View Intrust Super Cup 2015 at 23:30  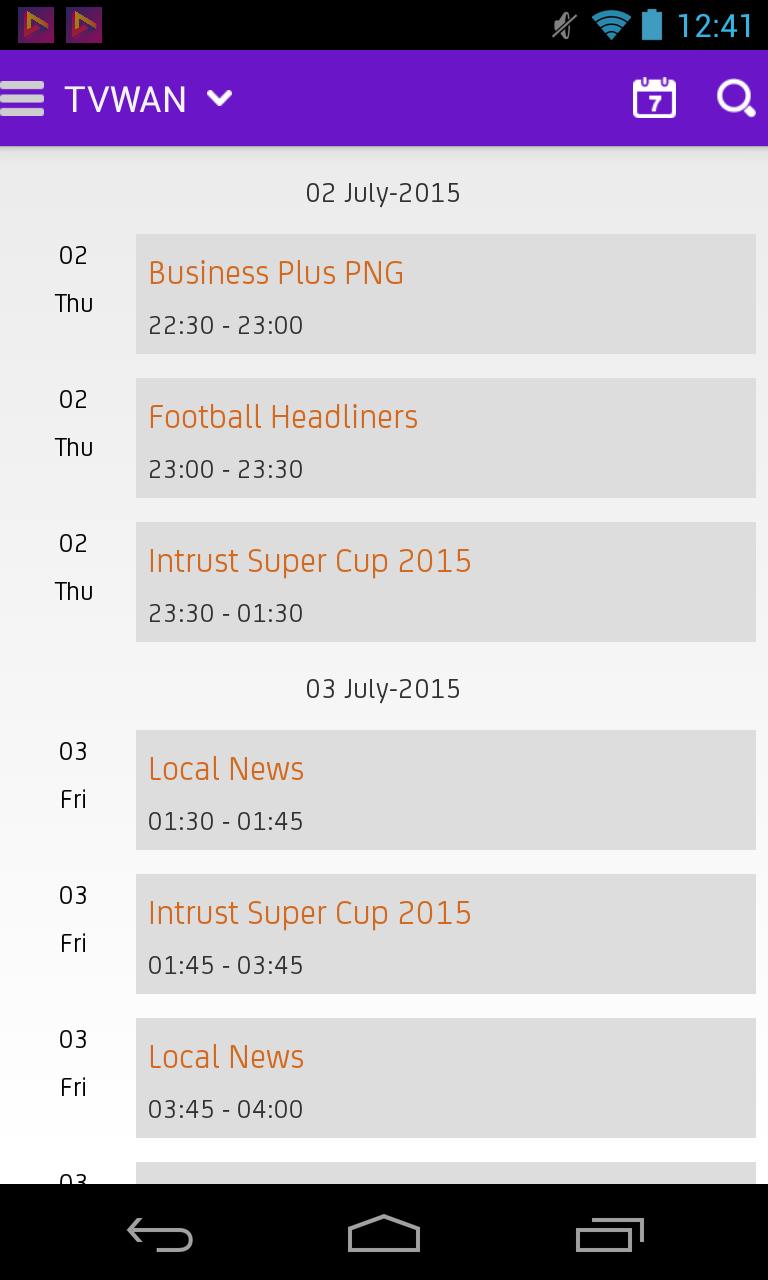pos(445,582)
